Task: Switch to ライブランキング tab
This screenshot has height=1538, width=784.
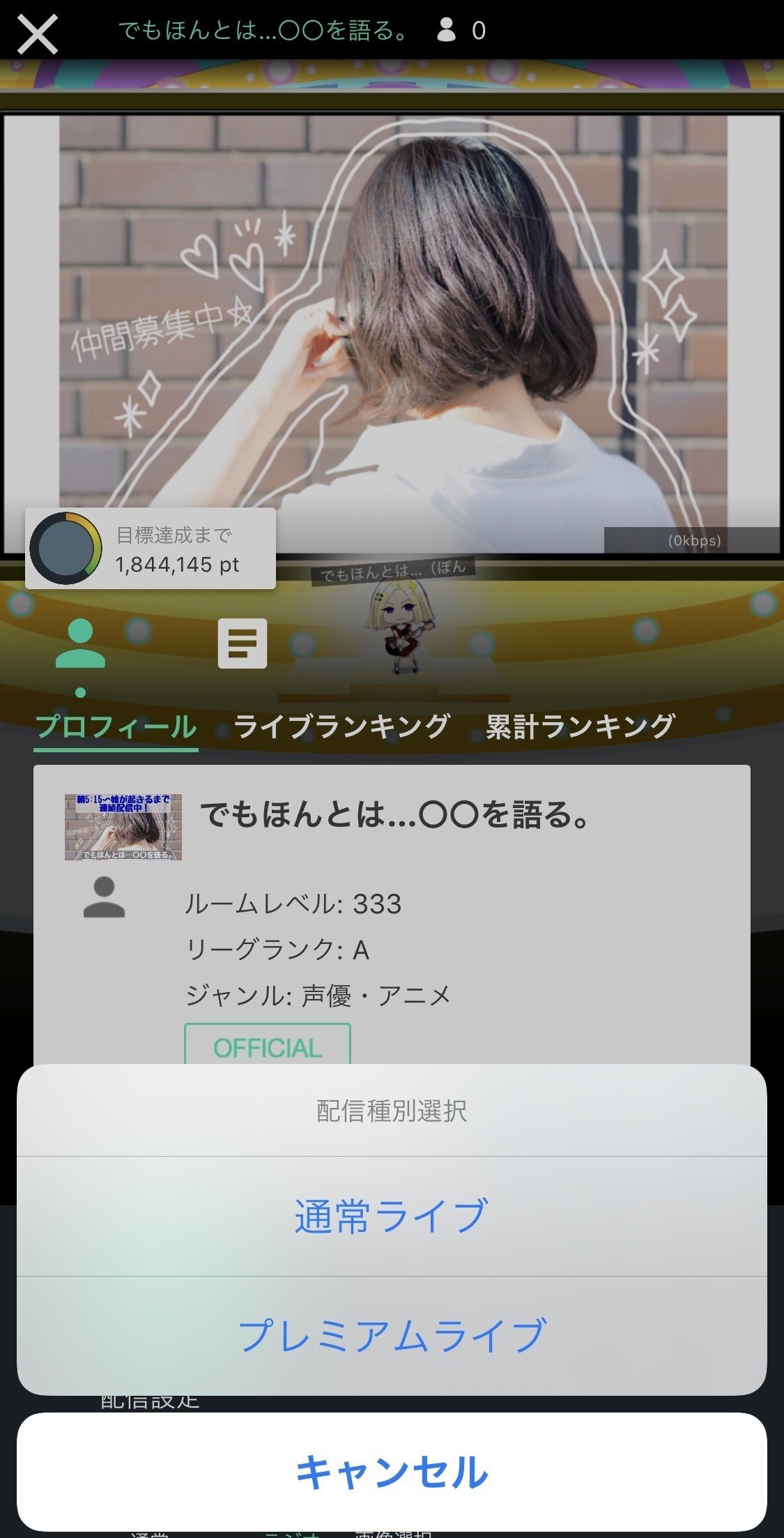Action: 341,726
